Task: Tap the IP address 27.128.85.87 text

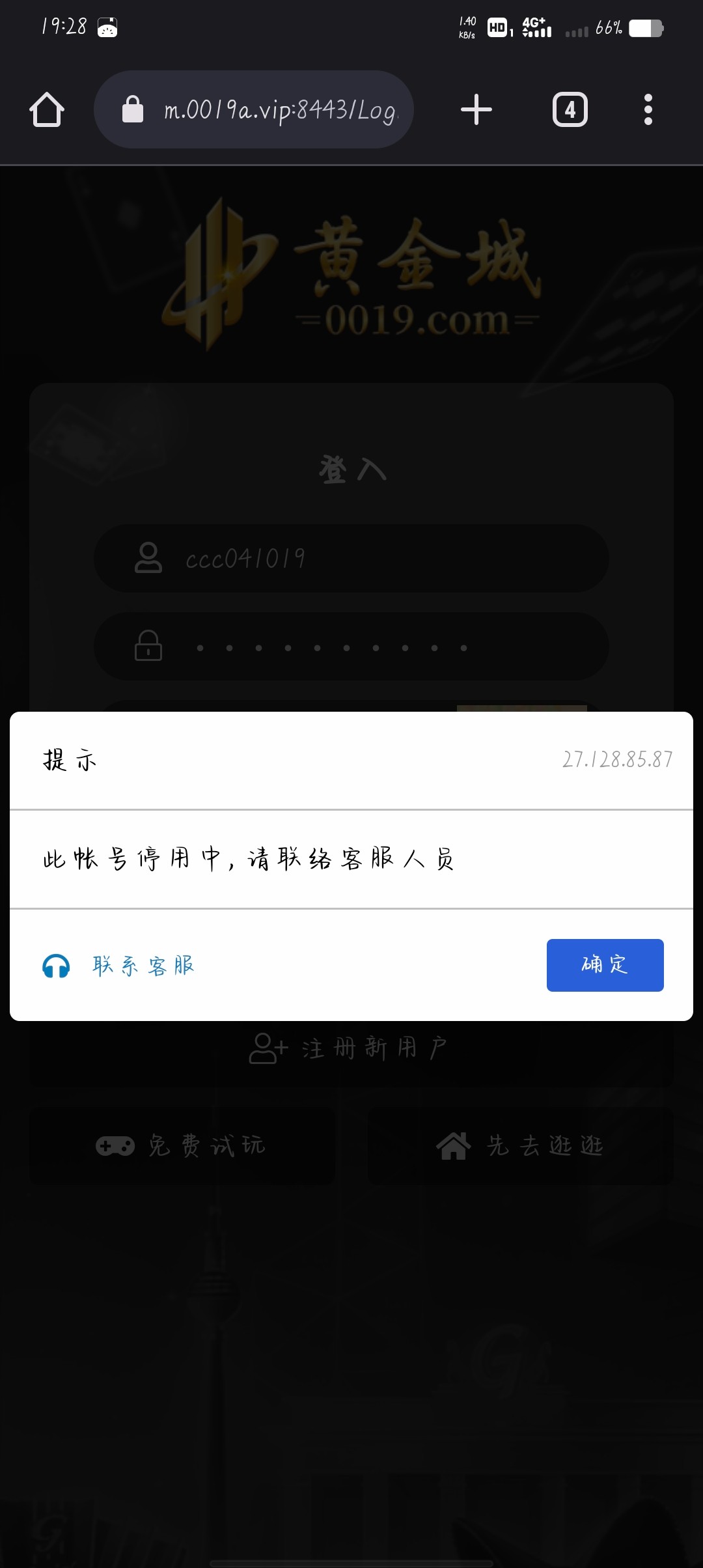Action: pos(617,759)
